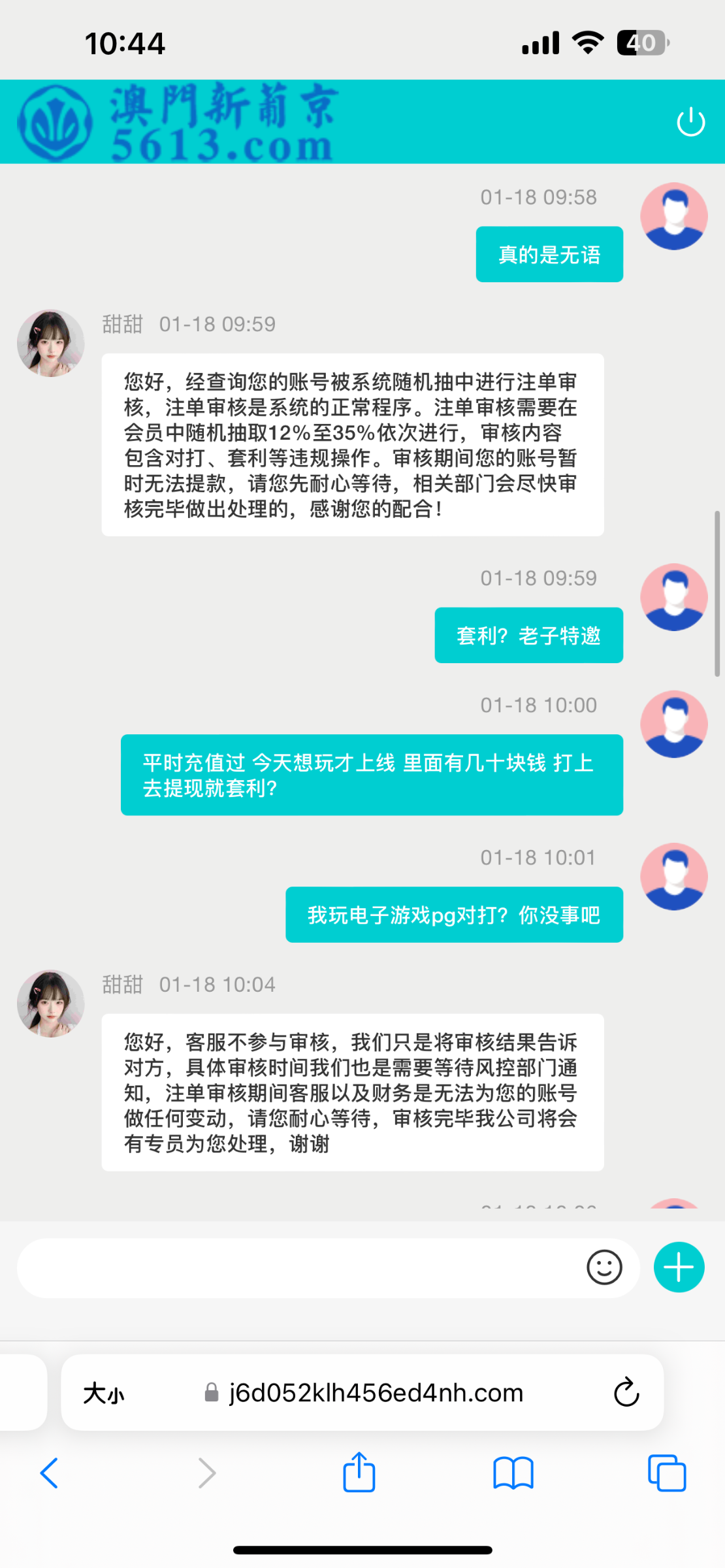Viewport: 725px width, 1568px height.
Task: Tap the power icon to exit chat
Action: 690,122
